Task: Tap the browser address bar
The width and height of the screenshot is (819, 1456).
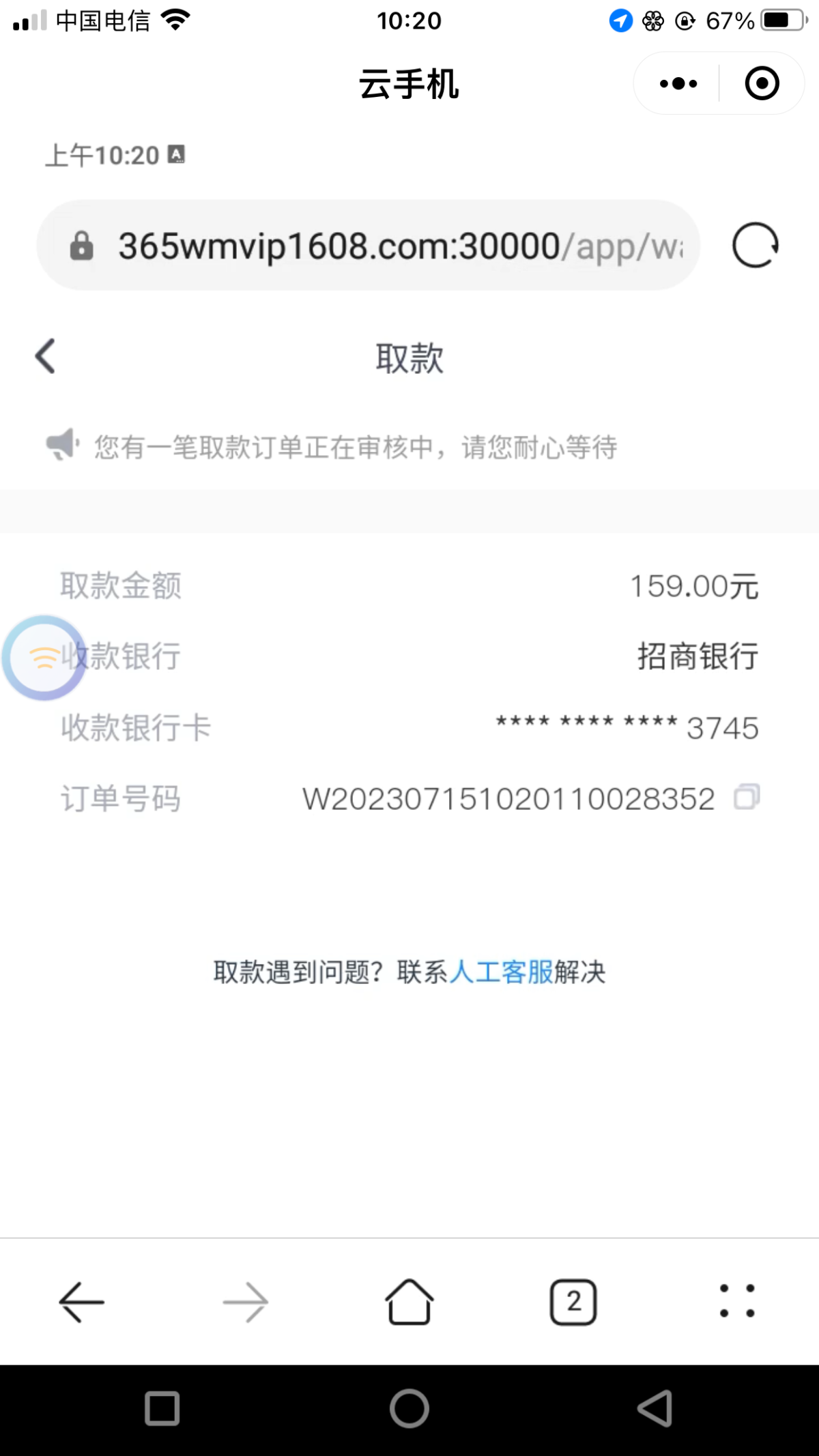Action: coord(369,246)
